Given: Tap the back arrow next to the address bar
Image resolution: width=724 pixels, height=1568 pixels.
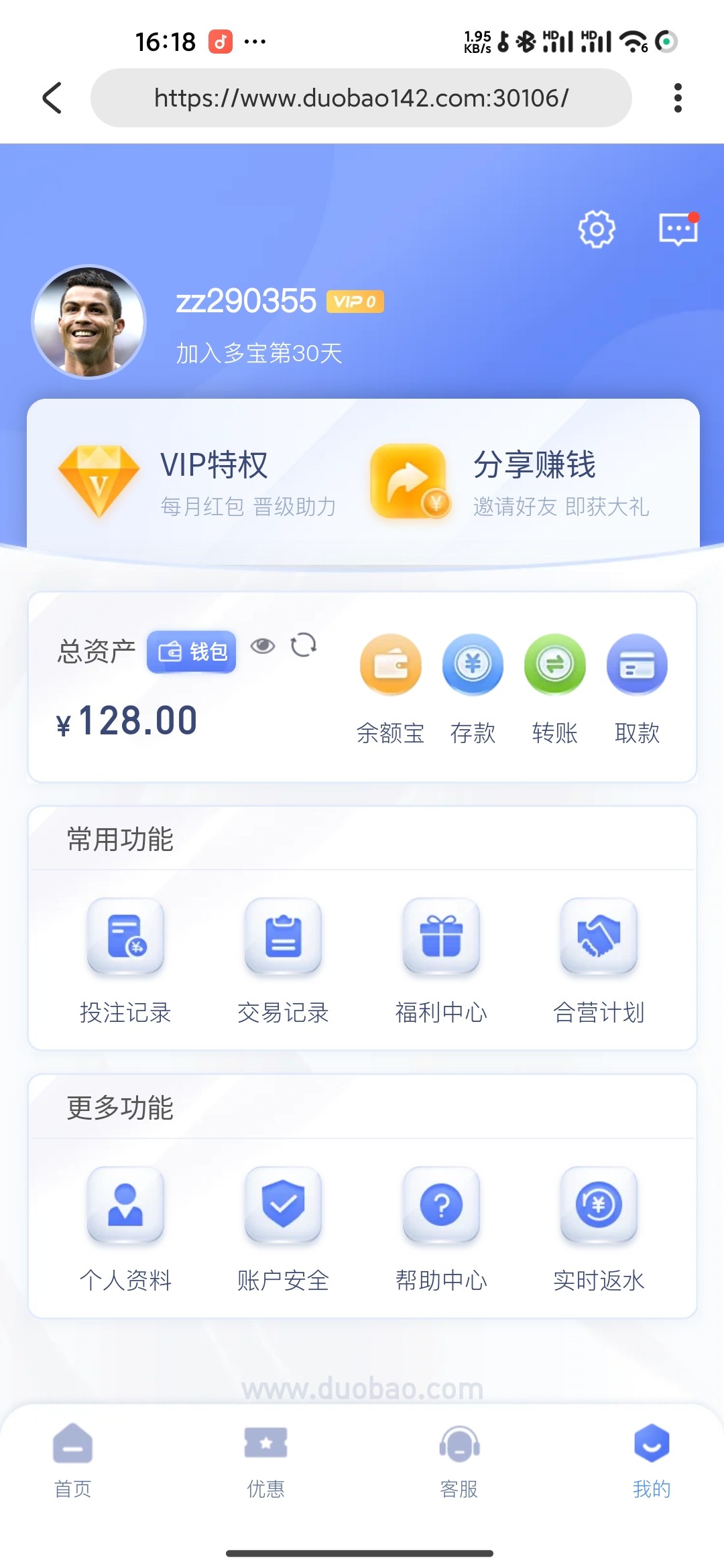Looking at the screenshot, I should [53, 97].
